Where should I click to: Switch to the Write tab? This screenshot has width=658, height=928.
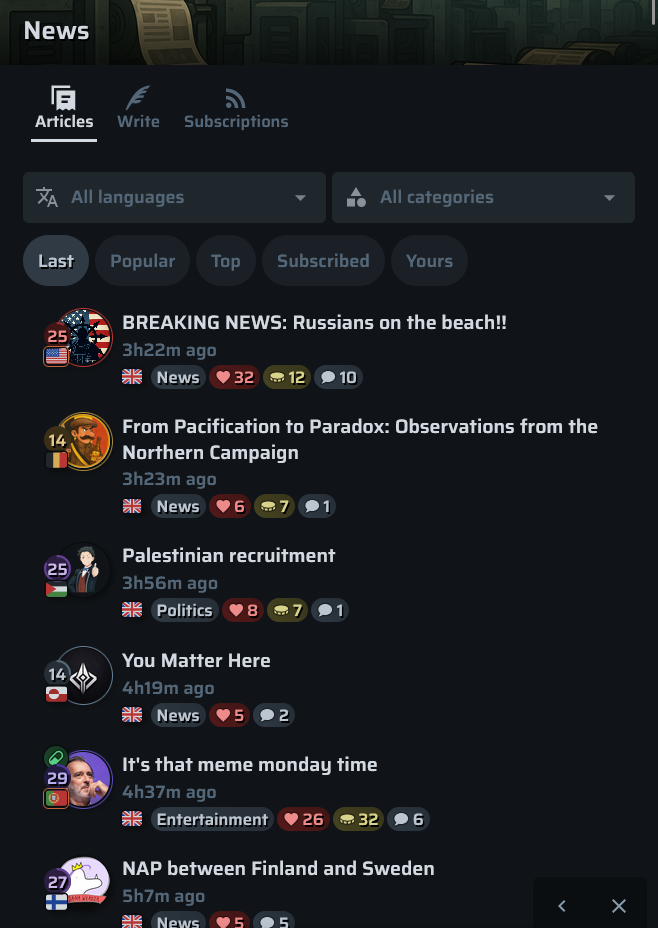pos(138,108)
